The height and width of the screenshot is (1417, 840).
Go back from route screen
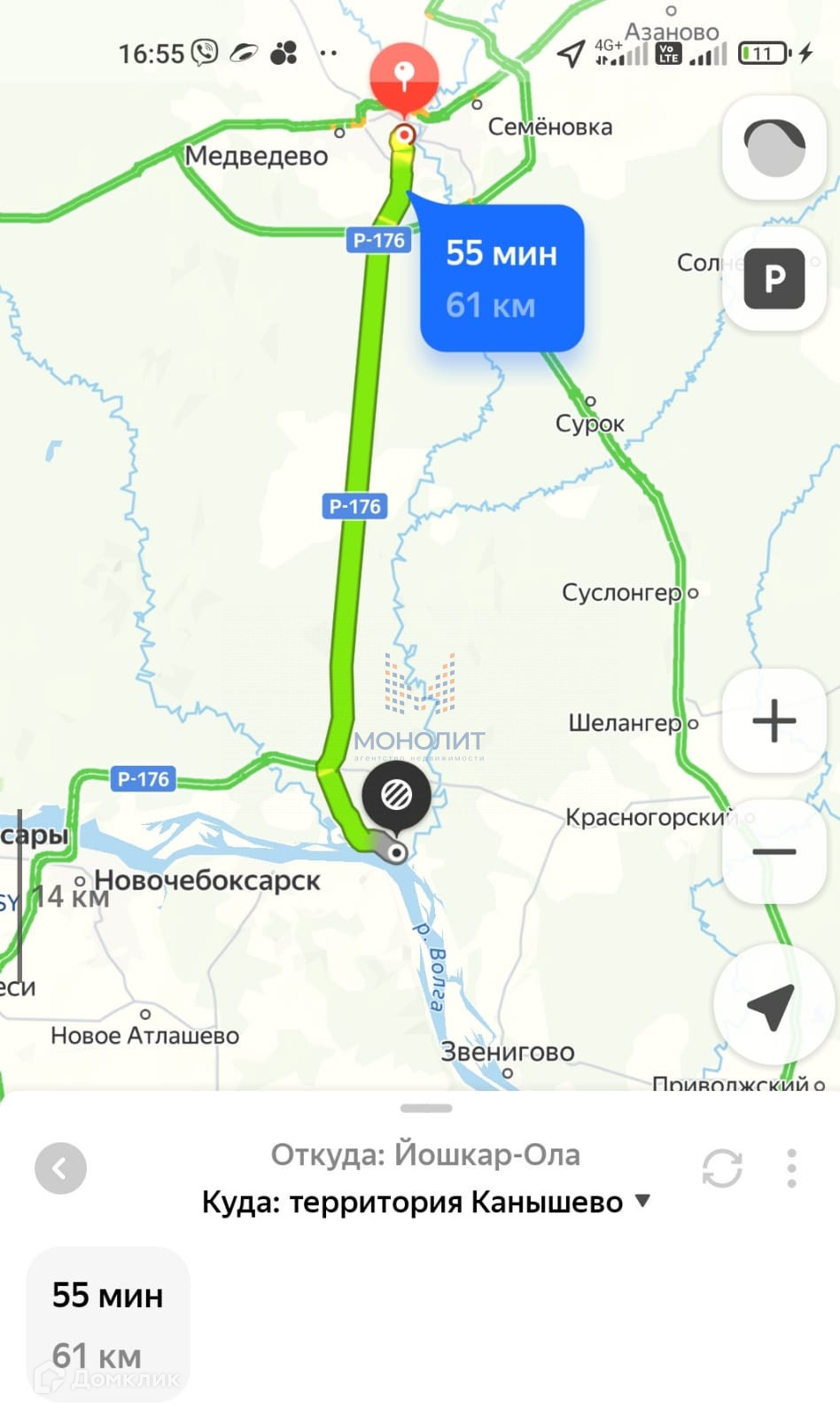60,1169
